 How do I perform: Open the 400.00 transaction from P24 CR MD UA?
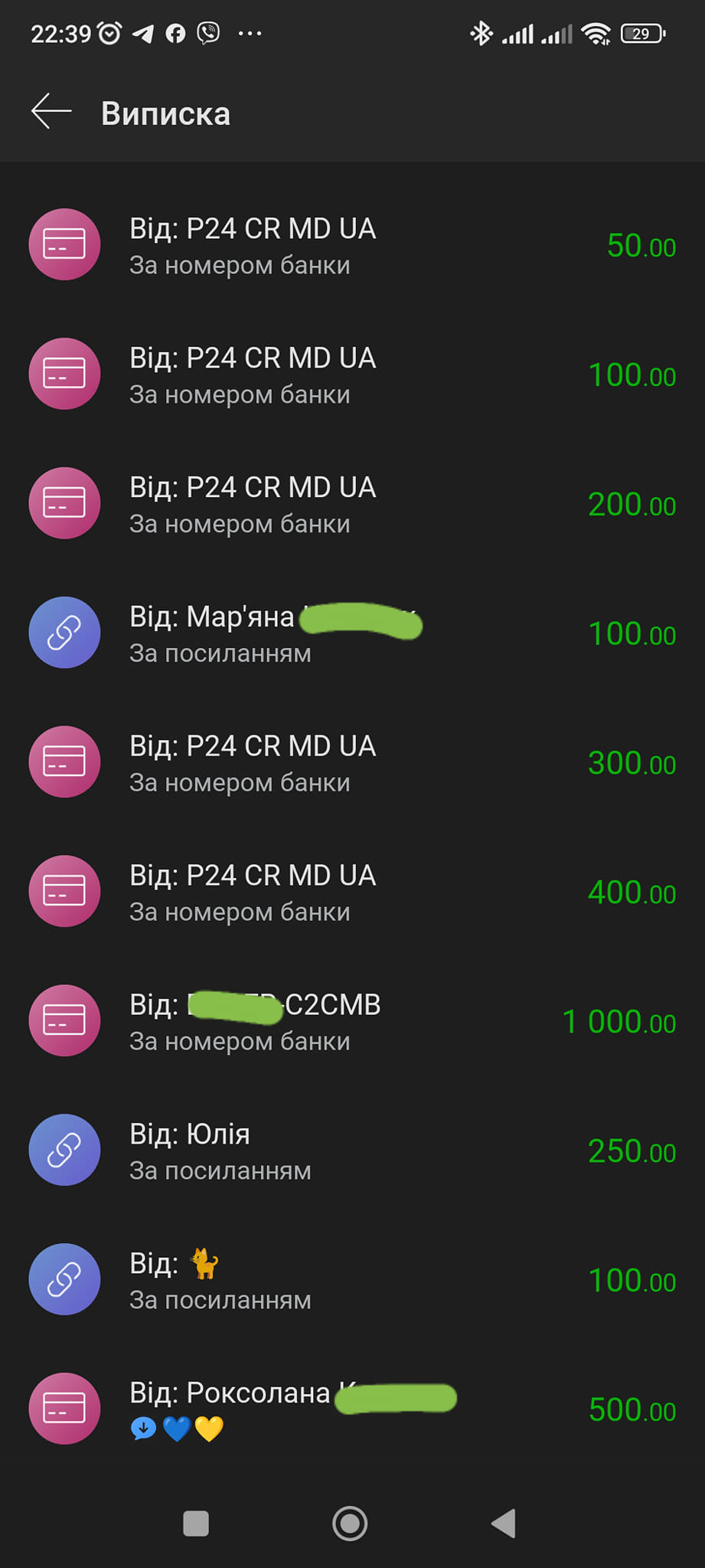(x=352, y=892)
